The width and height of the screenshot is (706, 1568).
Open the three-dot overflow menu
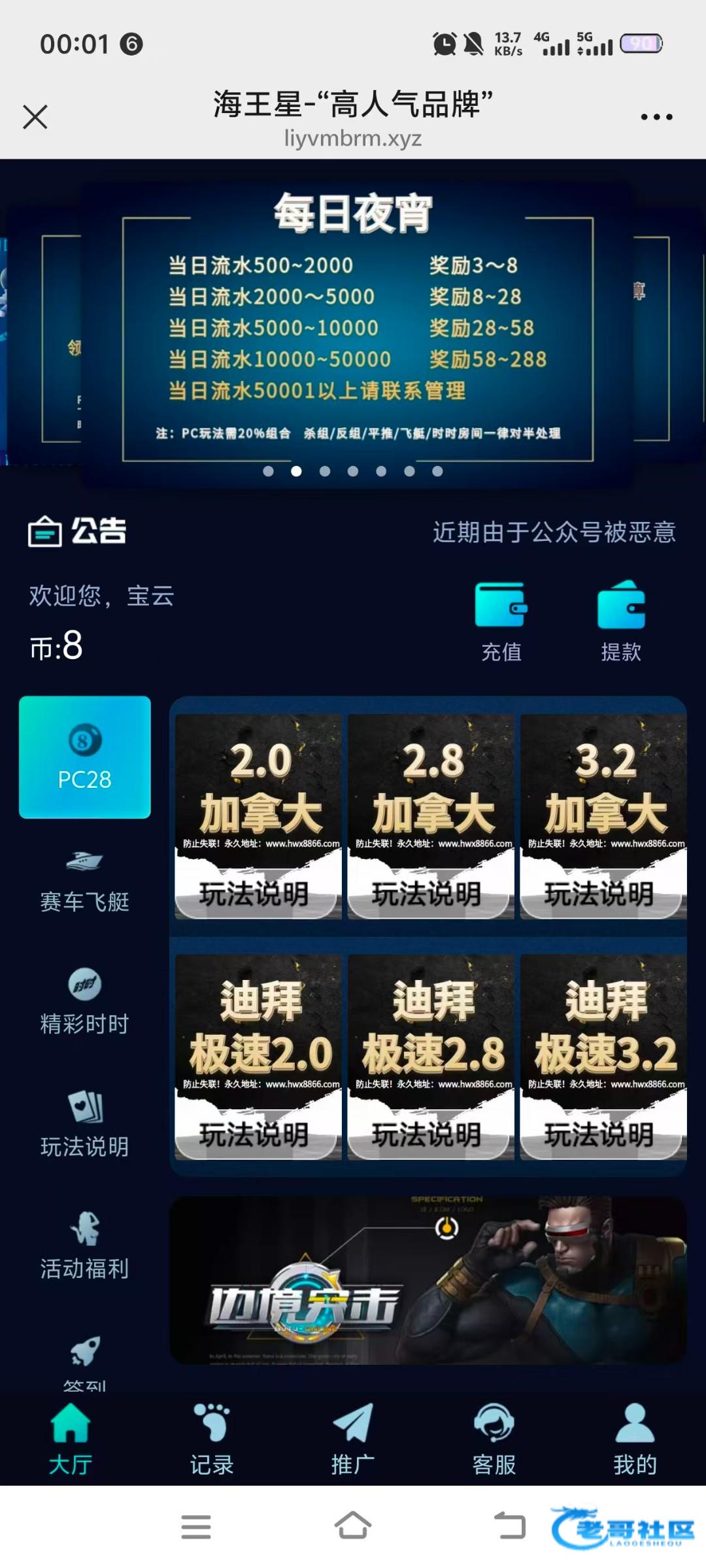[656, 117]
